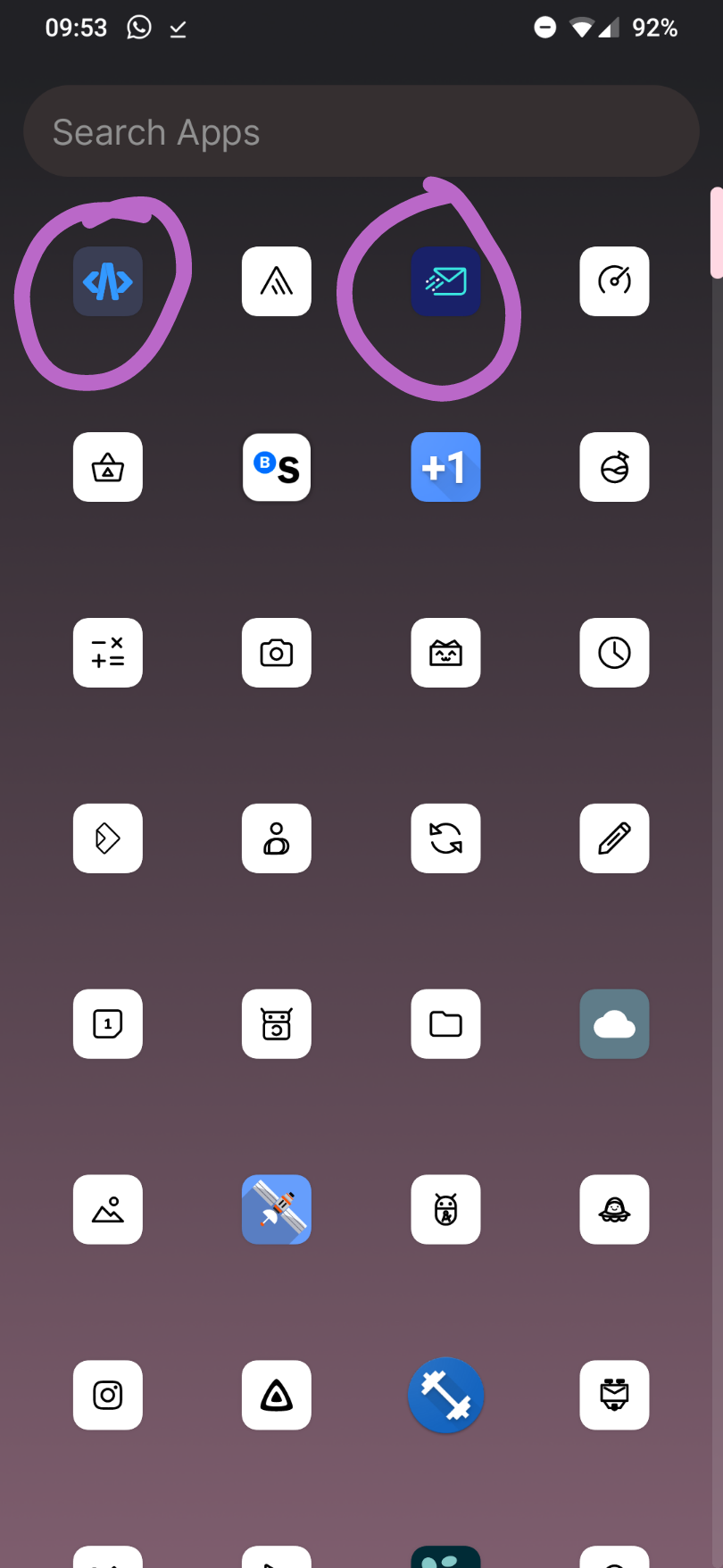
Task: Tap the scrollbar on the right edge
Action: click(x=717, y=232)
